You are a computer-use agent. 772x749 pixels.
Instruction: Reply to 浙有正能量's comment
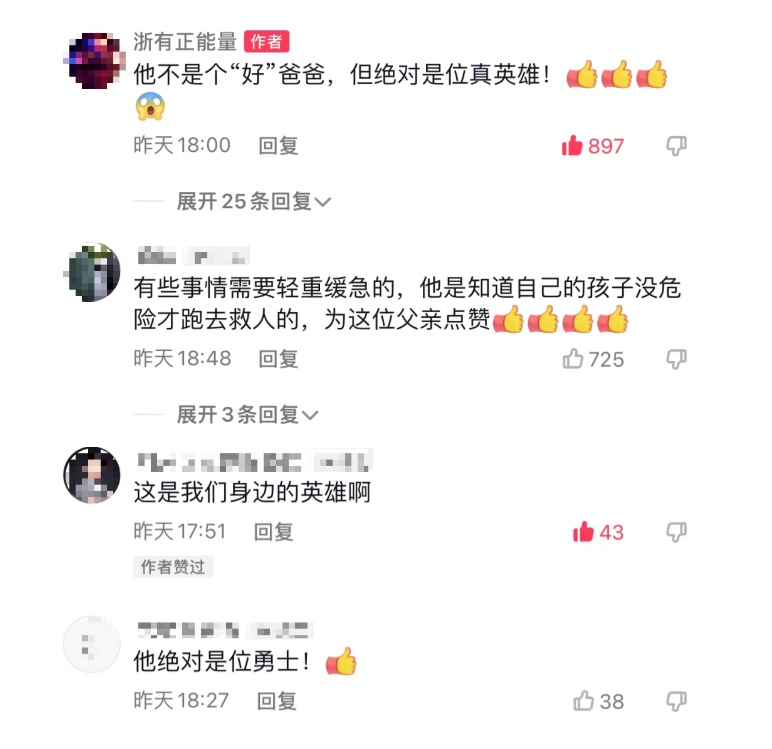[278, 146]
